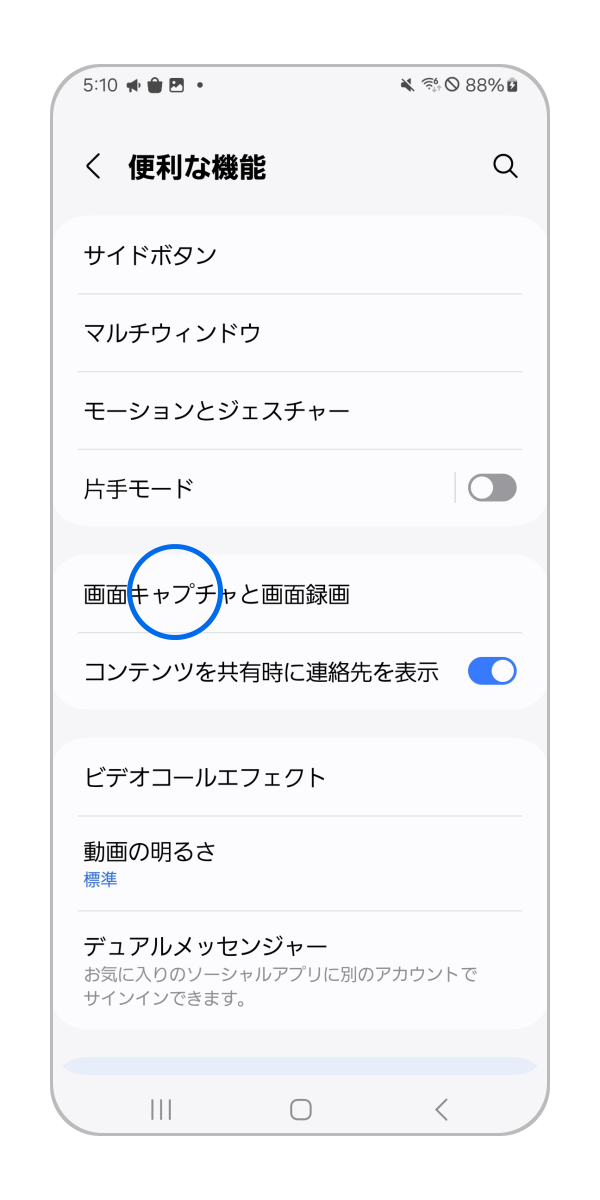Image resolution: width=600 pixels, height=1200 pixels.
Task: Tap the system home button
Action: coord(300,1108)
